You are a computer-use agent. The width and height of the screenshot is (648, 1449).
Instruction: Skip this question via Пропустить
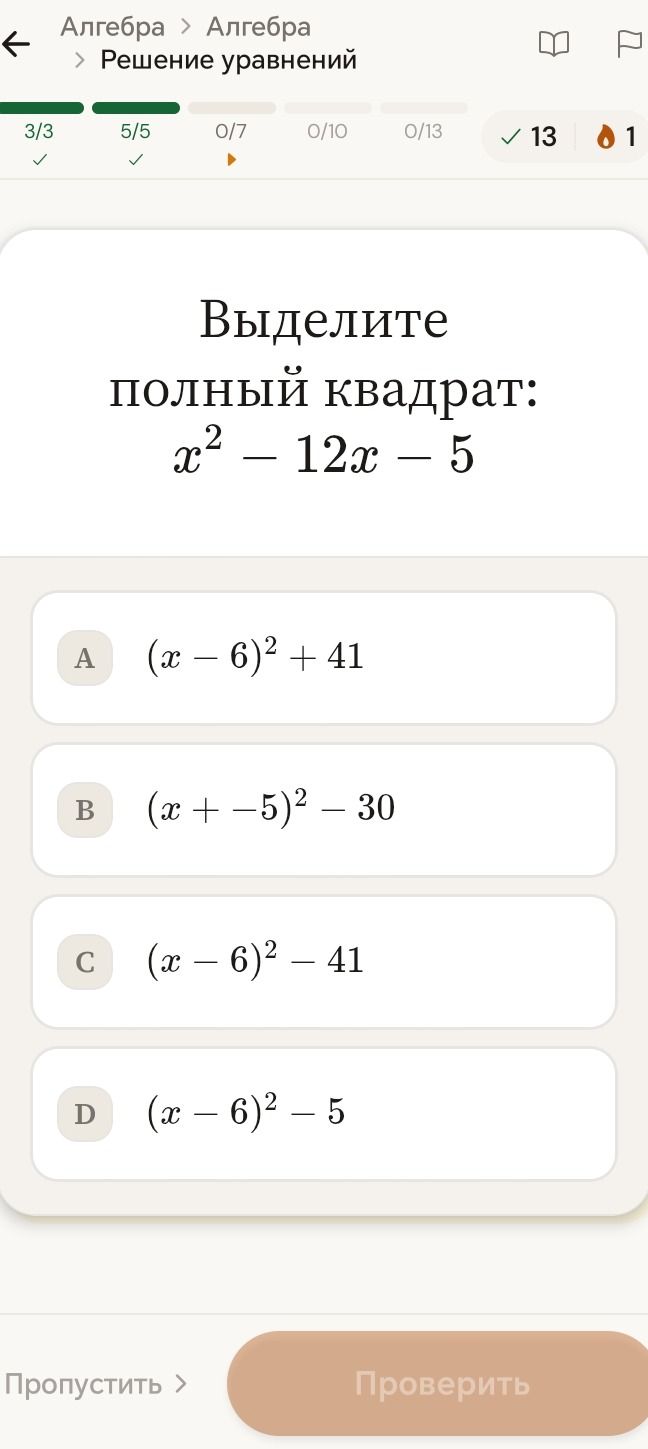(x=96, y=1384)
